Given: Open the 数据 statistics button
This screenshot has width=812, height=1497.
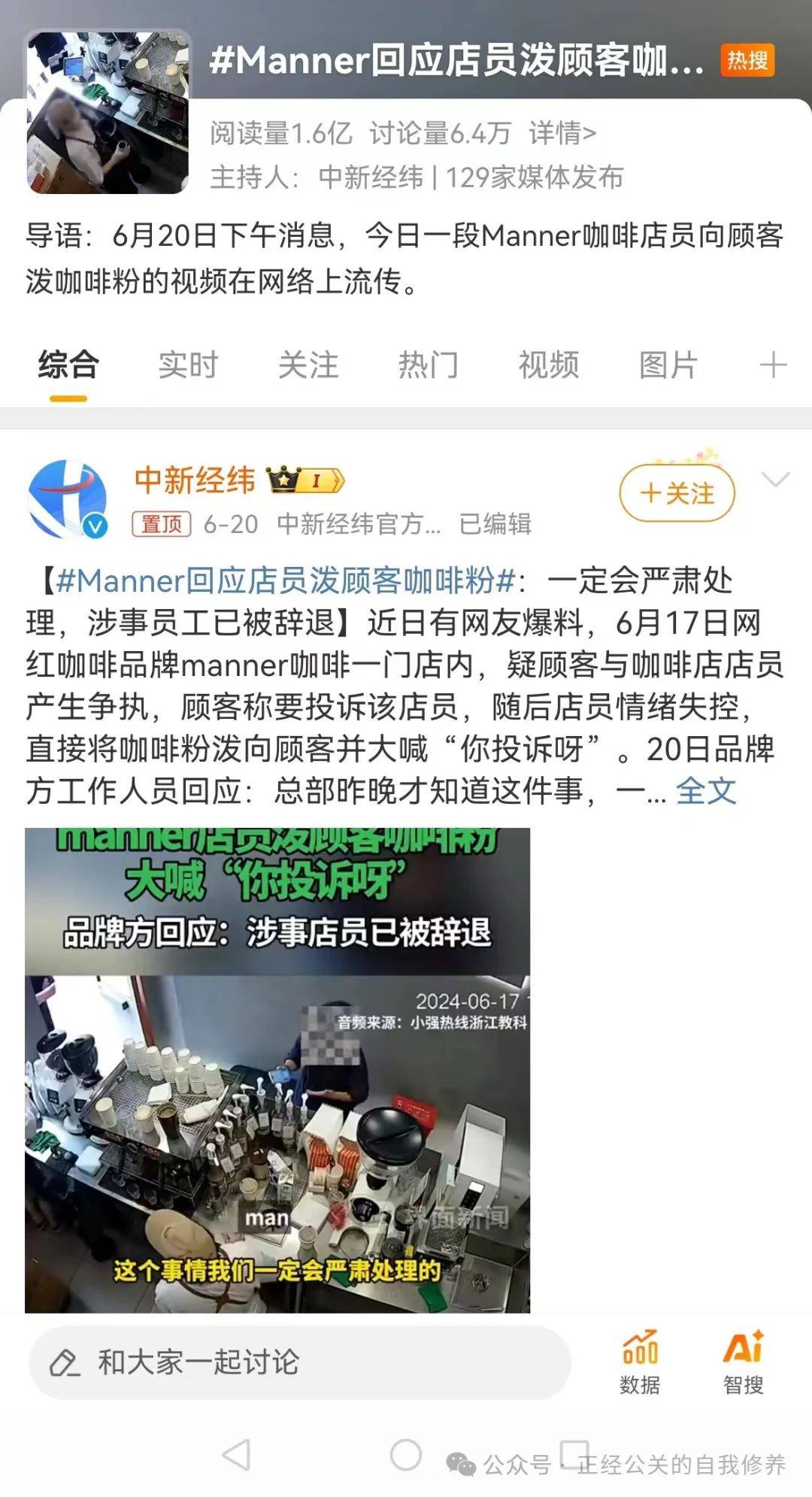Looking at the screenshot, I should pos(640,1362).
